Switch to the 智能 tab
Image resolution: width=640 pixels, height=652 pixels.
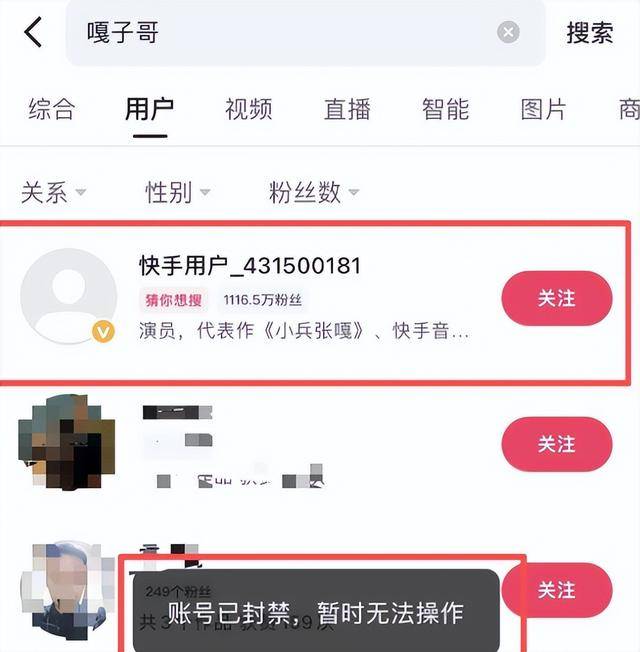445,109
